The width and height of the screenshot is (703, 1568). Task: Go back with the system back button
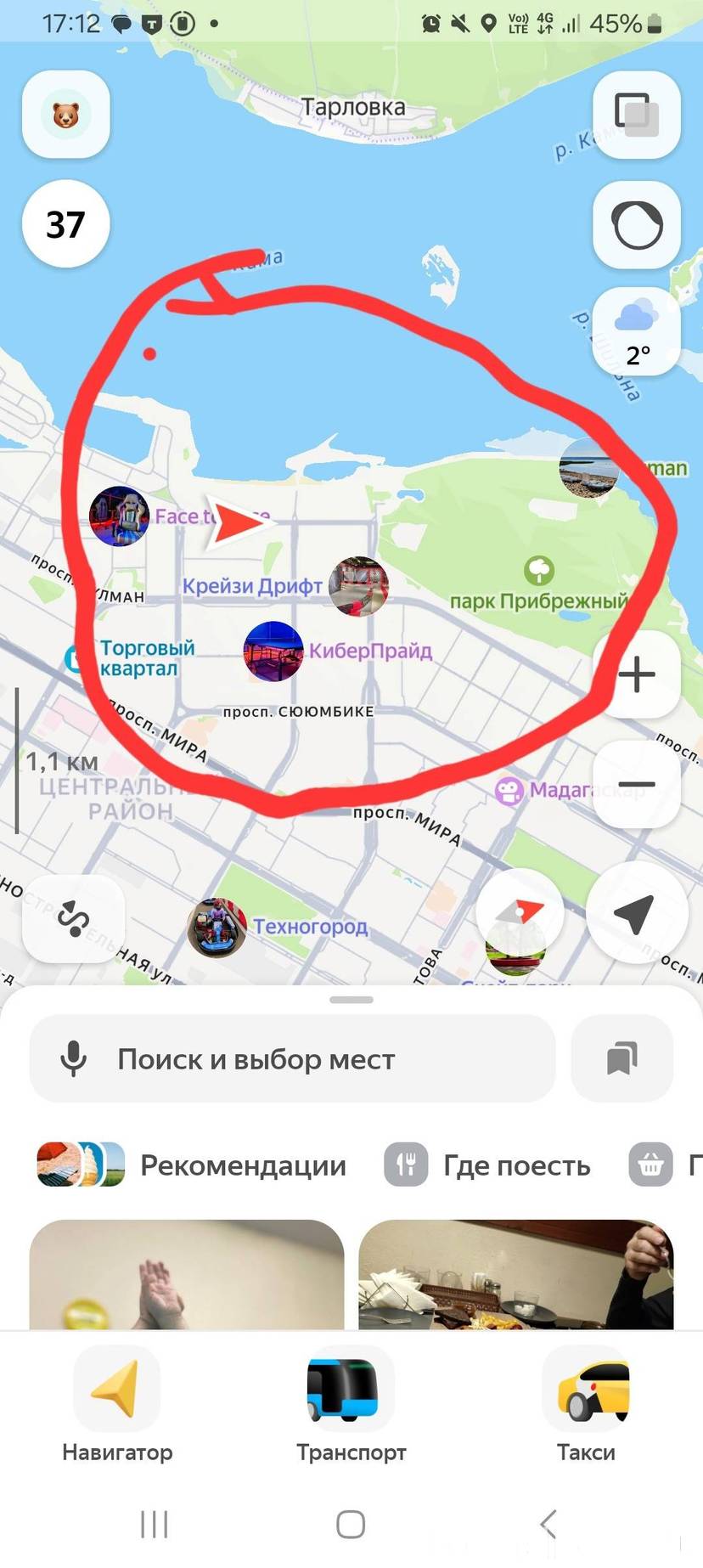click(548, 1524)
